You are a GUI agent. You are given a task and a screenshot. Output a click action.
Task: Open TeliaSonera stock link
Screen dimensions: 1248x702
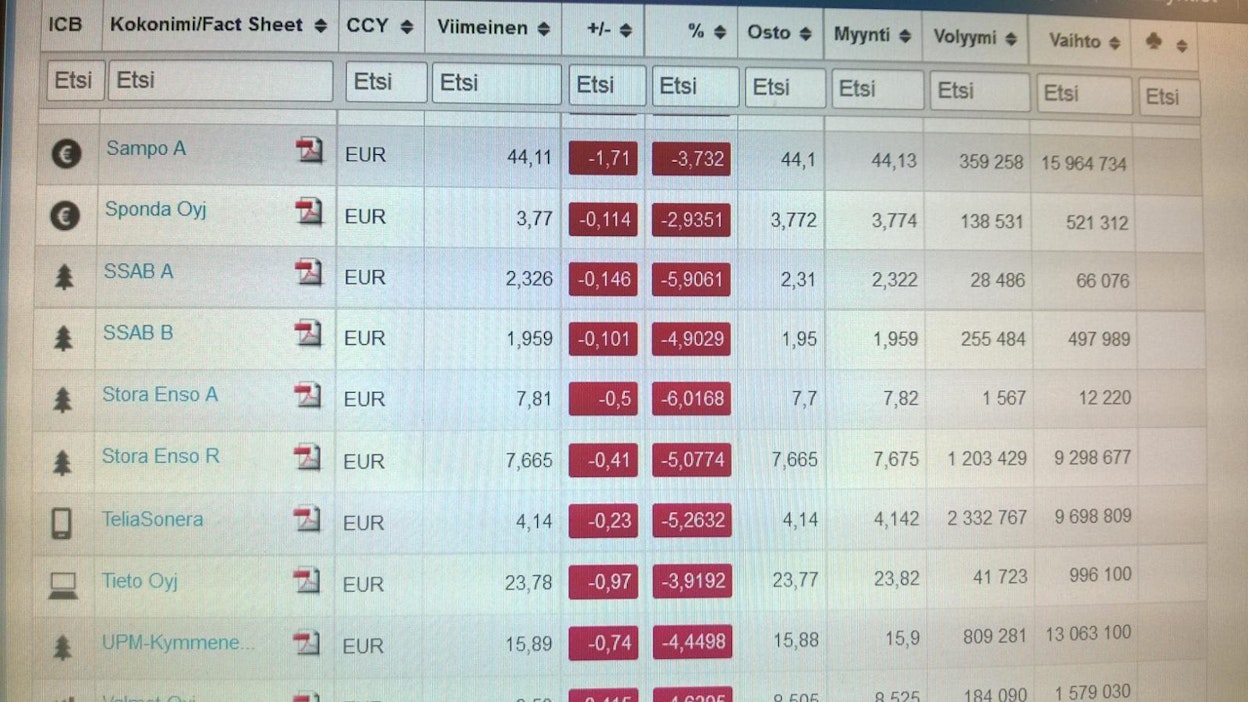[152, 519]
